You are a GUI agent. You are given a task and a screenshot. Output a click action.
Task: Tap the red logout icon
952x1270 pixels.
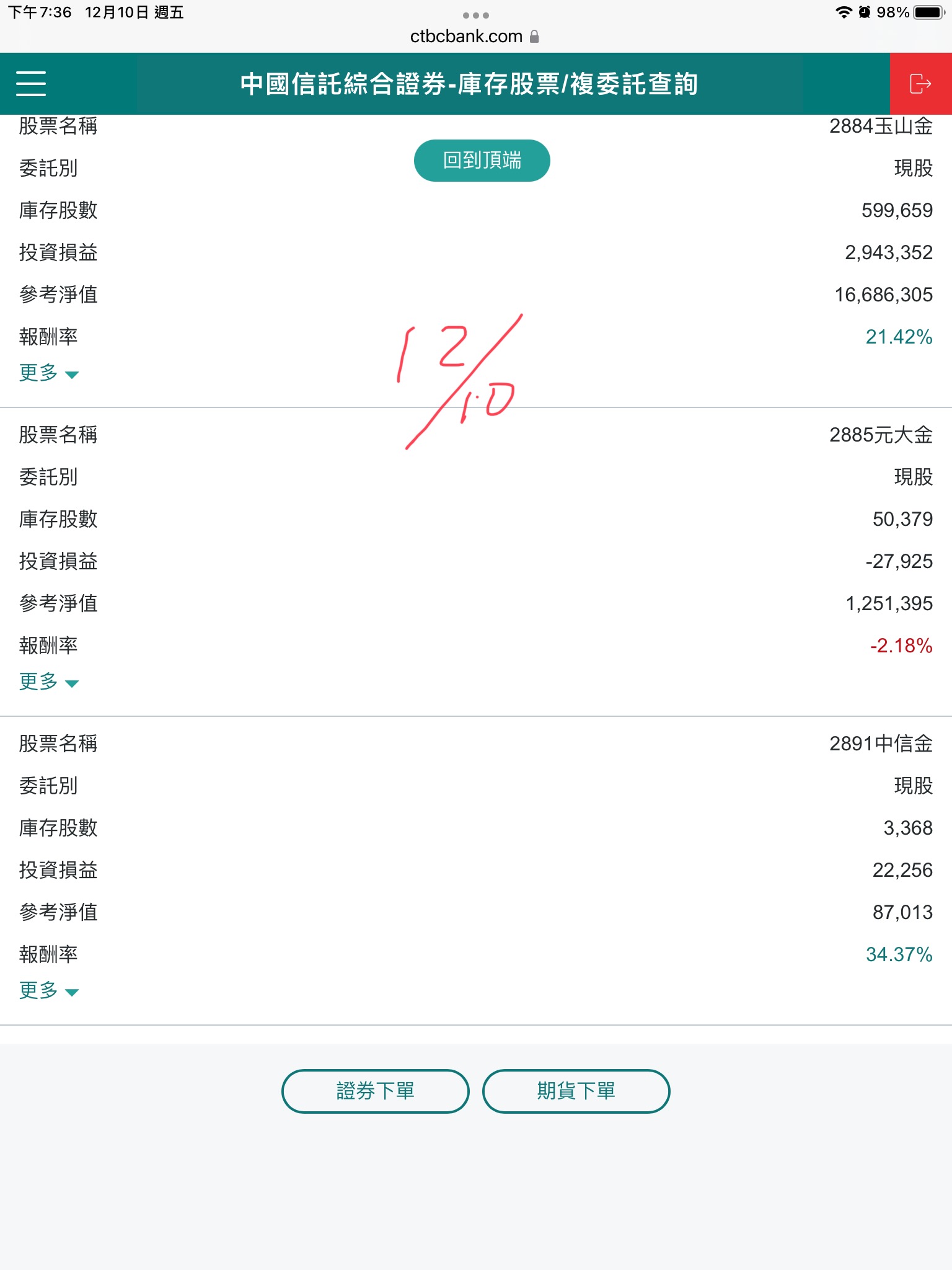tap(920, 84)
